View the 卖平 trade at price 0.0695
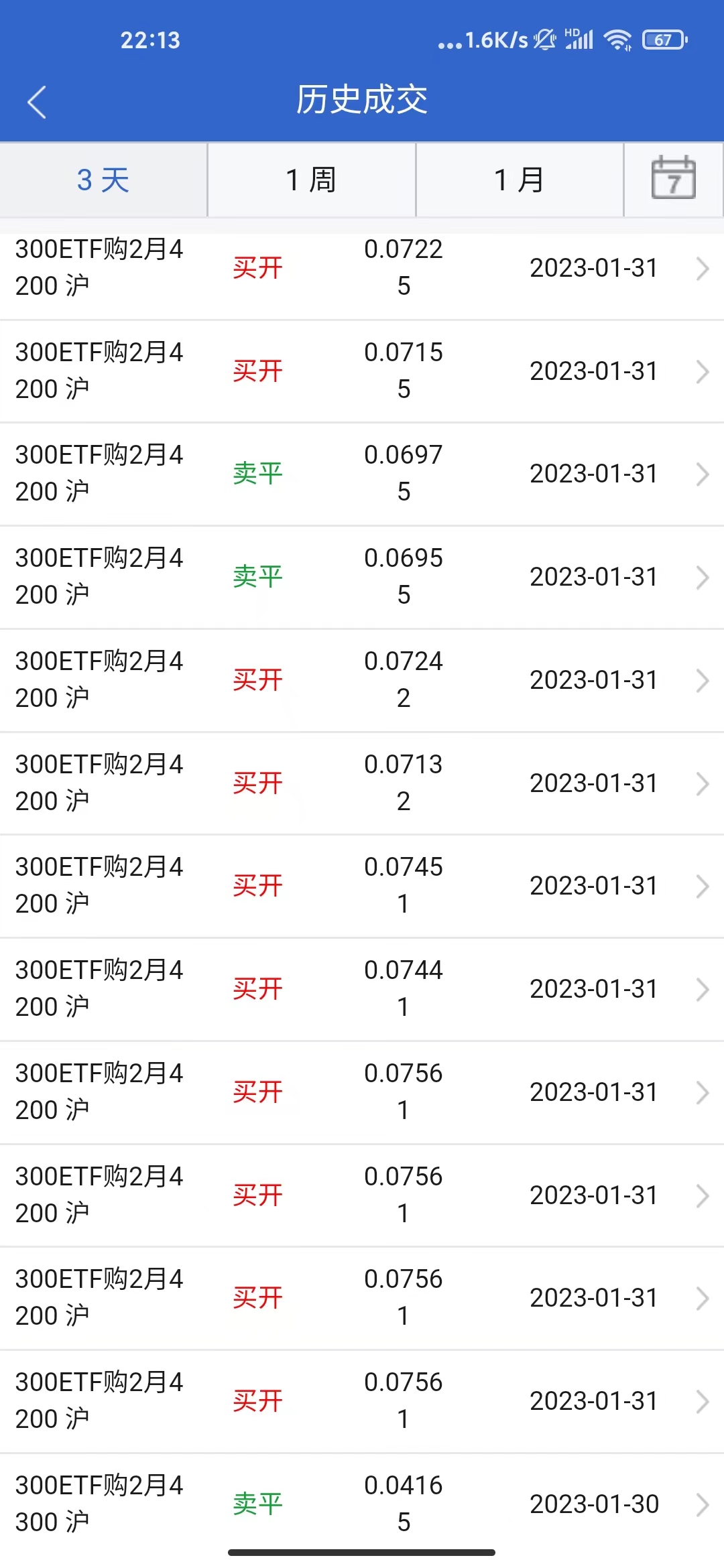 coord(362,577)
